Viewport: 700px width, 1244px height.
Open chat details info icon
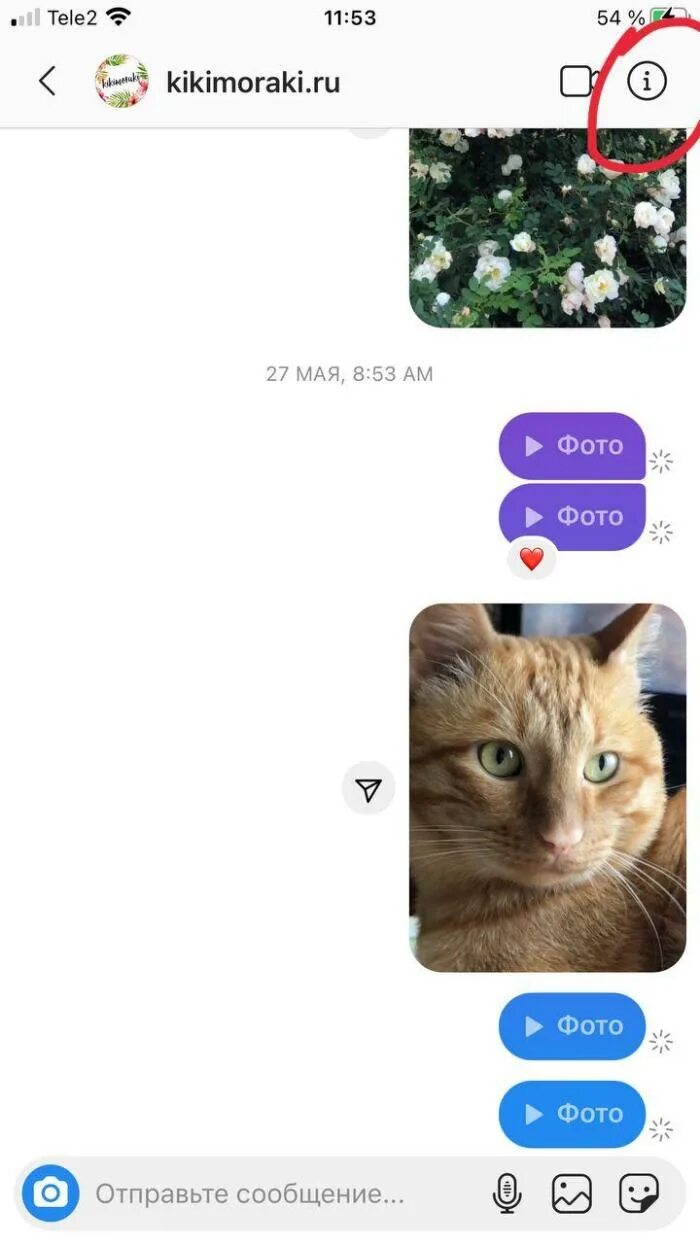(x=646, y=81)
